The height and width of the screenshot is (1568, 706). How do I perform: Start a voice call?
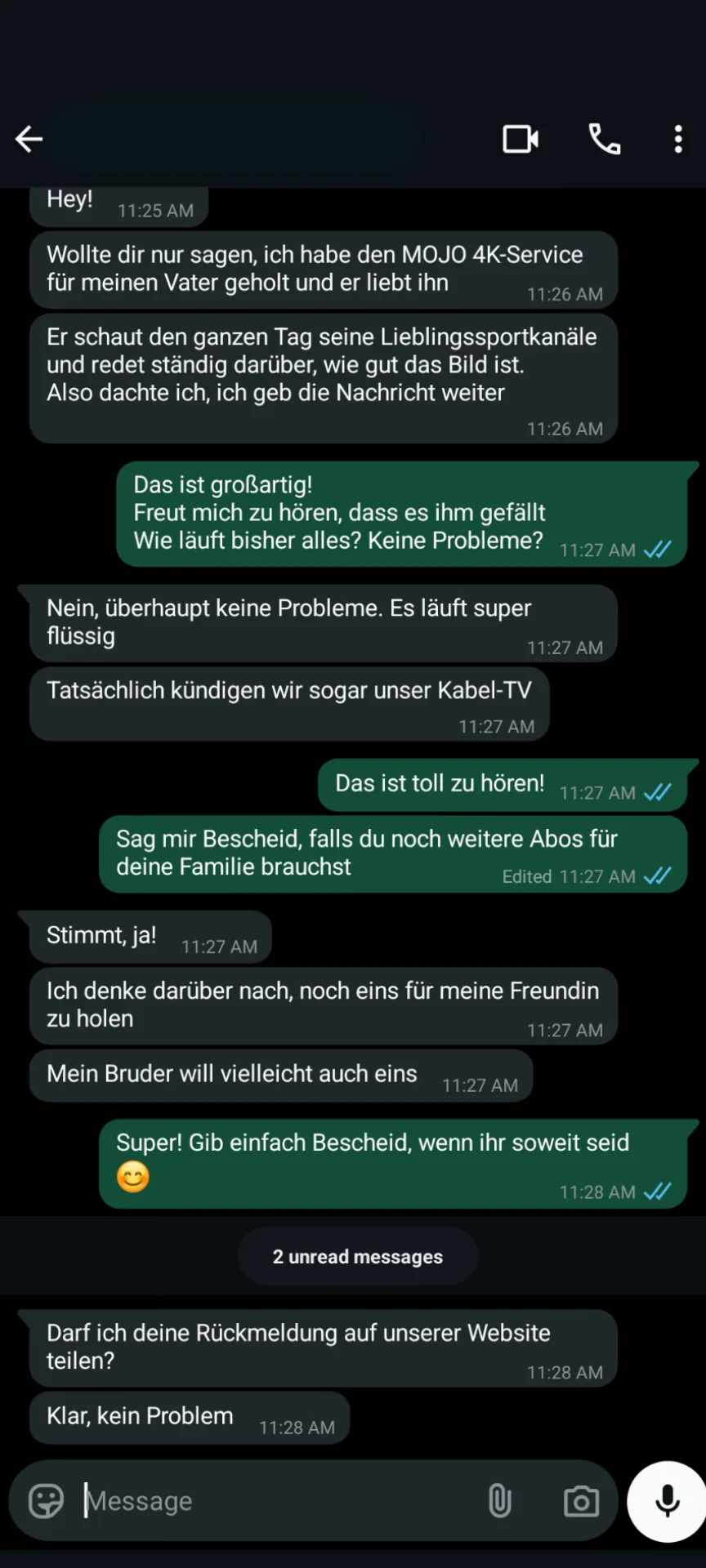(x=605, y=139)
